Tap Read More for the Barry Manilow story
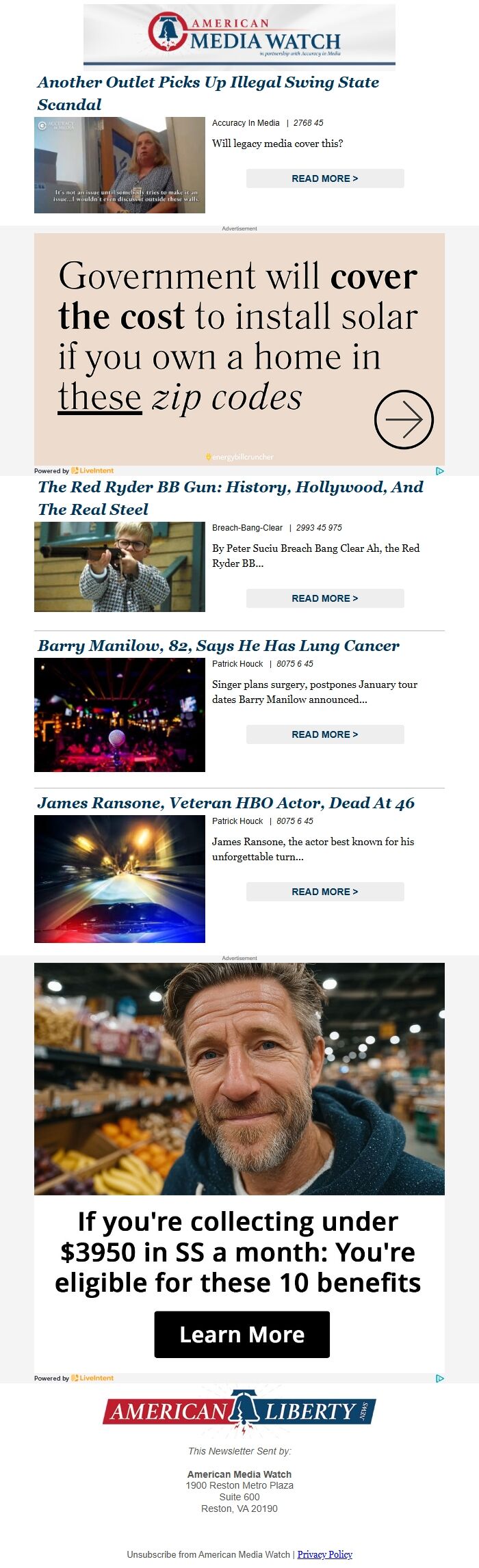This screenshot has width=479, height=1568. 325,734
